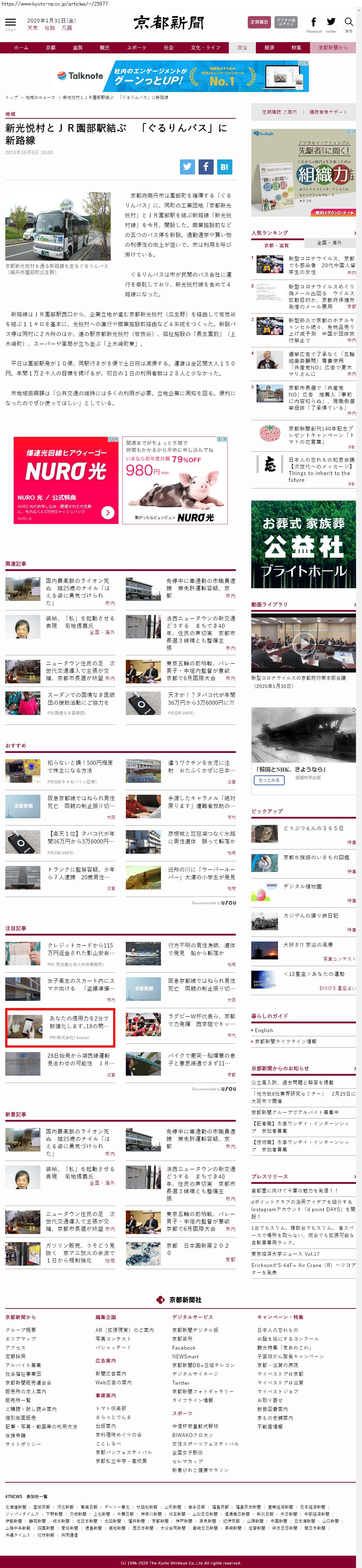Viewport: 362px width, 1568px height.
Task: Open the lion ナイル related article
Action: coord(77,591)
